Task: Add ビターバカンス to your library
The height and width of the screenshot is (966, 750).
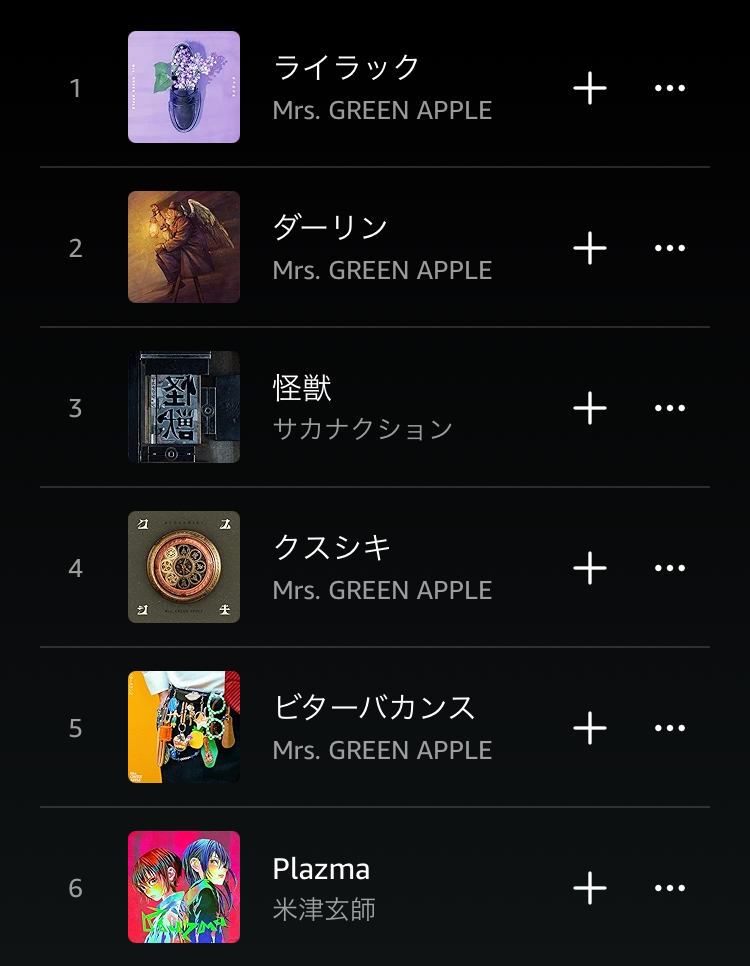Action: [x=590, y=728]
